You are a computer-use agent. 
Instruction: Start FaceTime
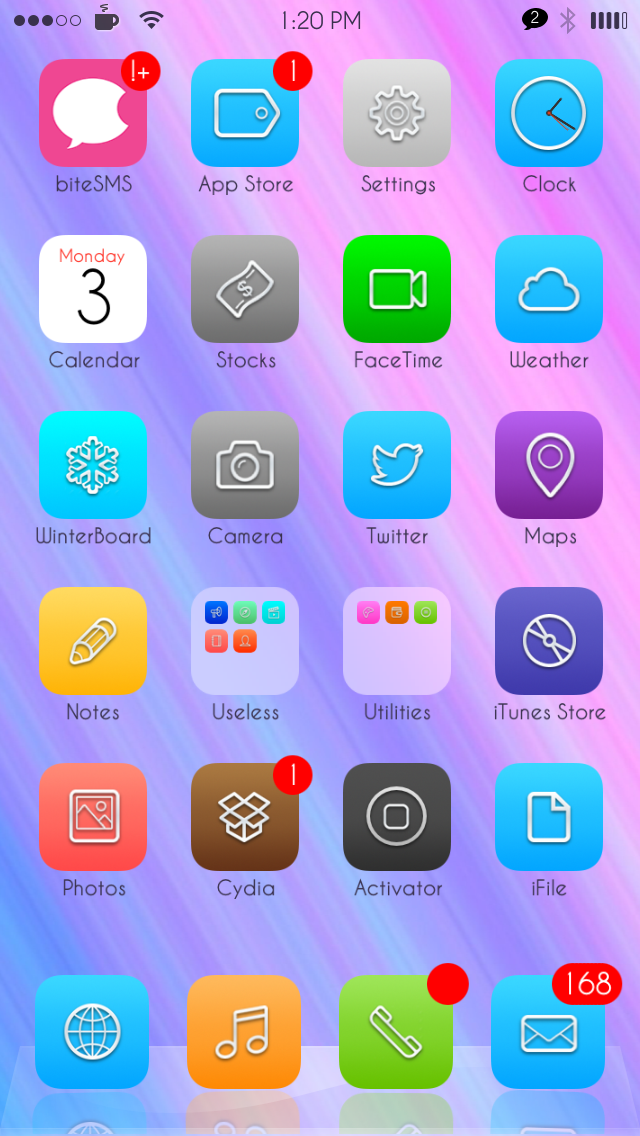pos(397,289)
